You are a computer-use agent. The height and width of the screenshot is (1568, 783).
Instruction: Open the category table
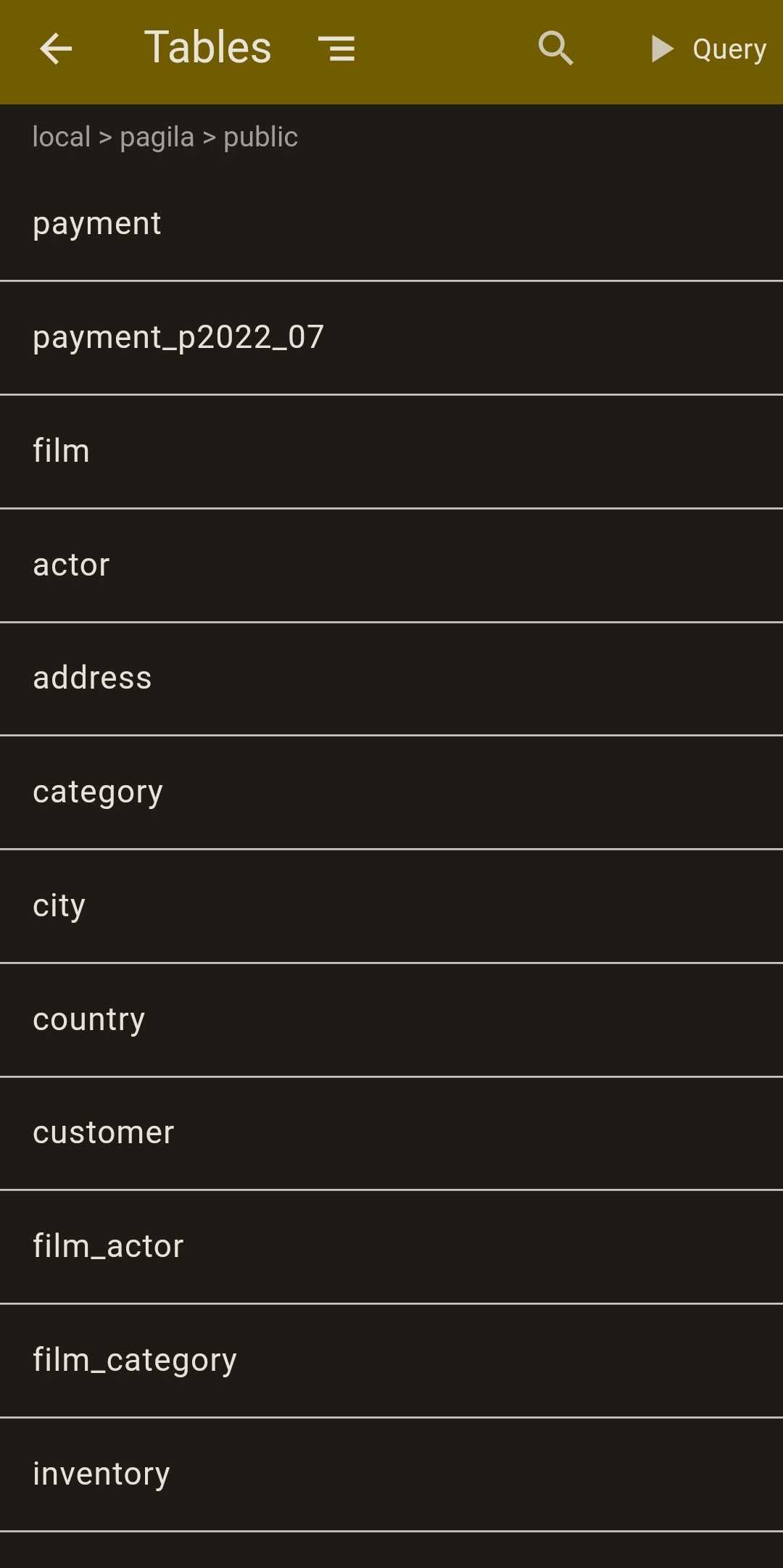pyautogui.click(x=391, y=792)
